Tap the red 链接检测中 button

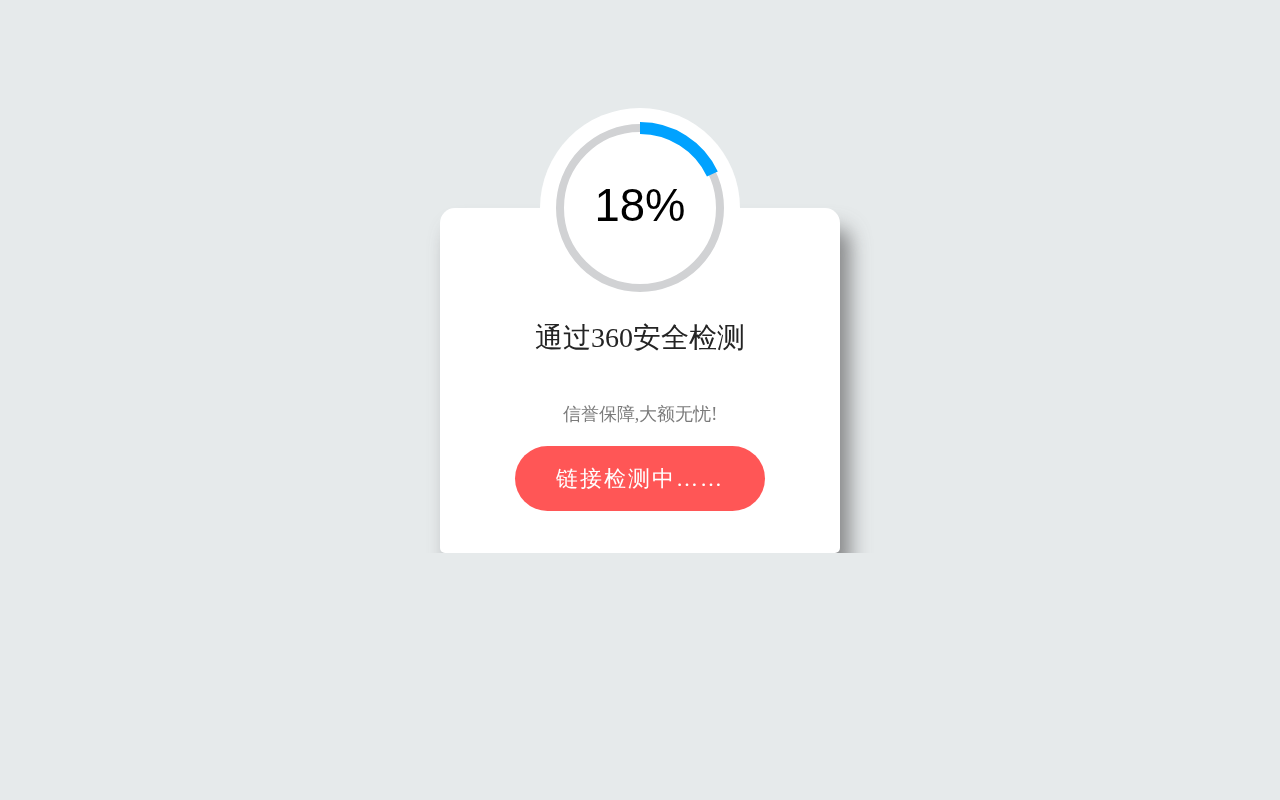[640, 478]
